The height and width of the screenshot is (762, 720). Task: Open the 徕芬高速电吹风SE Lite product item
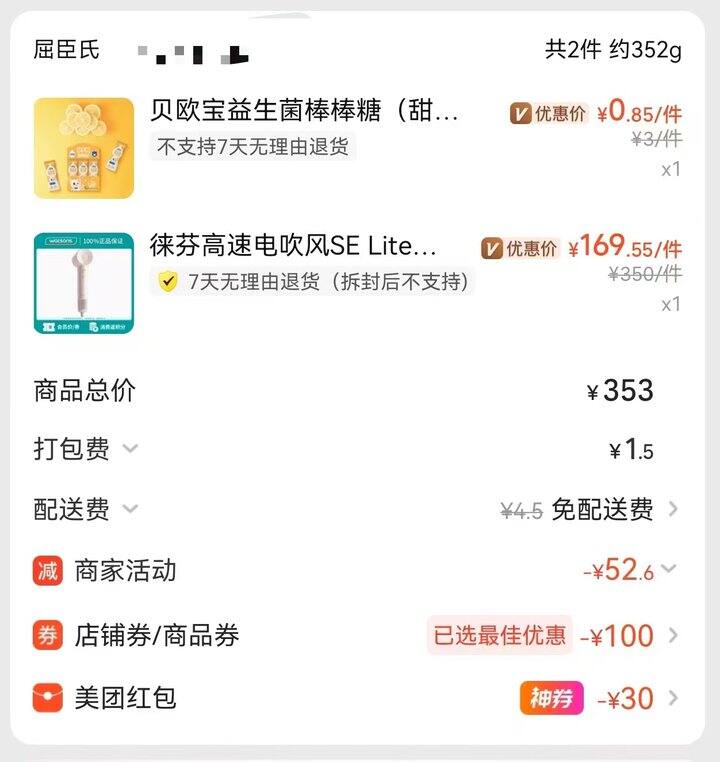(x=293, y=246)
